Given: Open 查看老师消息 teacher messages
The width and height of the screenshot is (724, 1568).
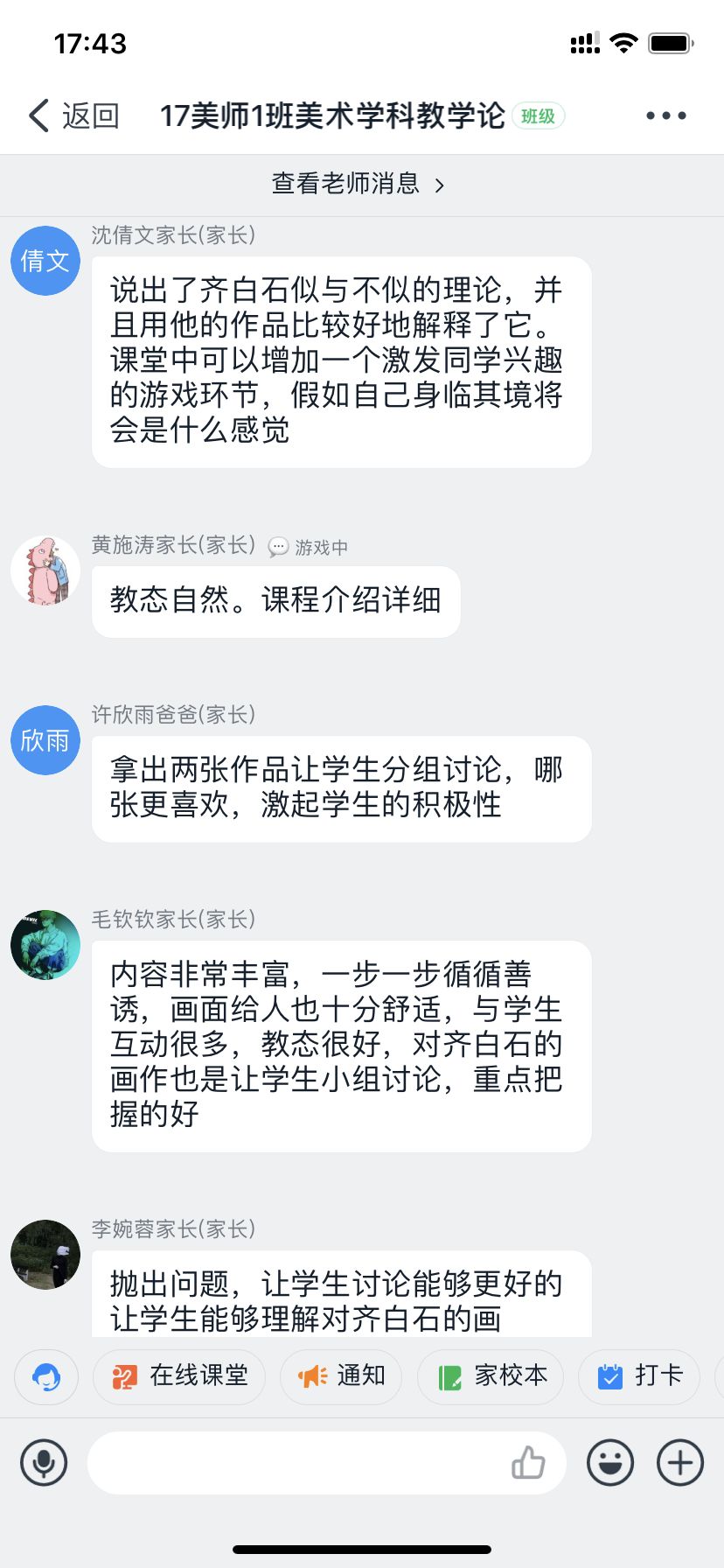Looking at the screenshot, I should point(359,184).
